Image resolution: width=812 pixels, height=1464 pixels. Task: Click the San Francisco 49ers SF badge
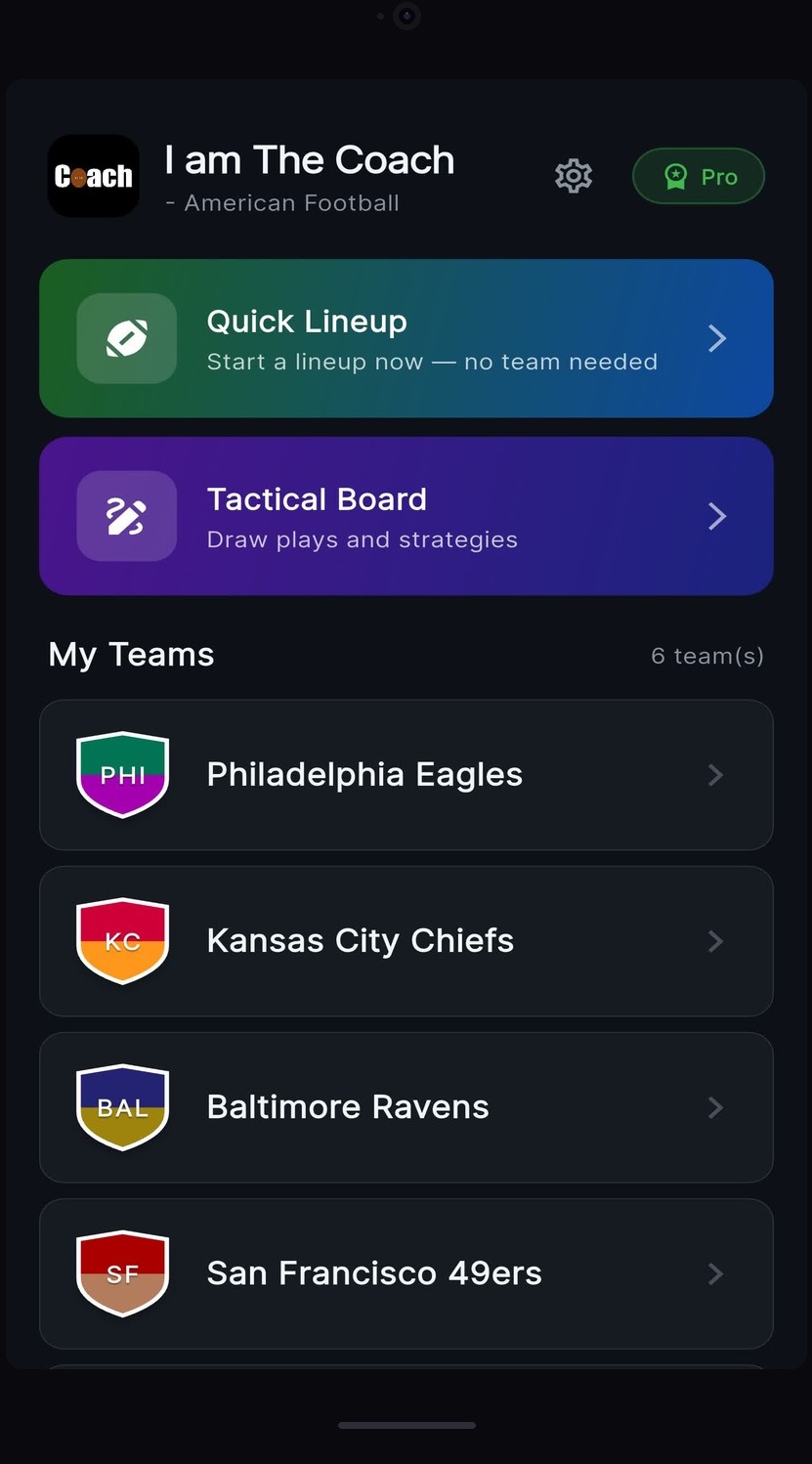tap(121, 1272)
